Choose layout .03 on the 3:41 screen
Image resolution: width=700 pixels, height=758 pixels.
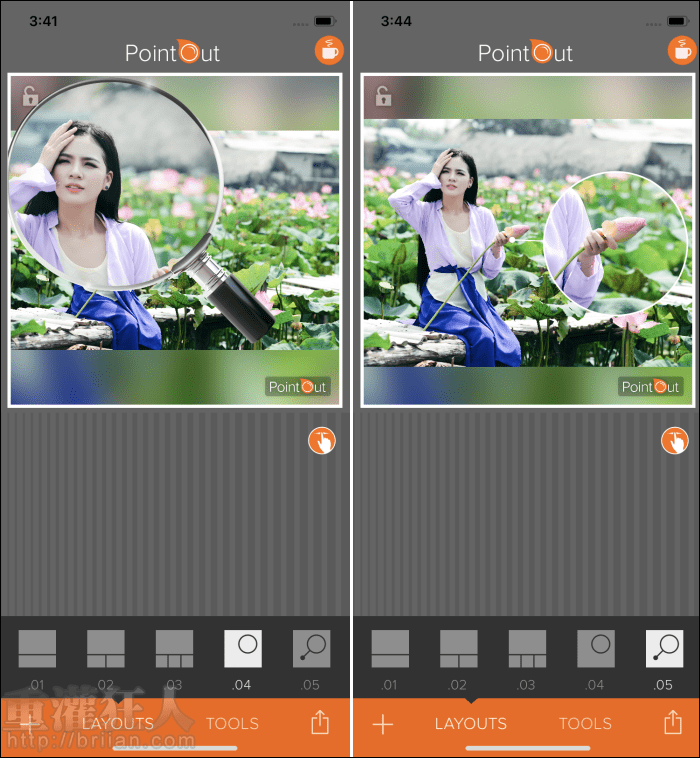pyautogui.click(x=174, y=649)
